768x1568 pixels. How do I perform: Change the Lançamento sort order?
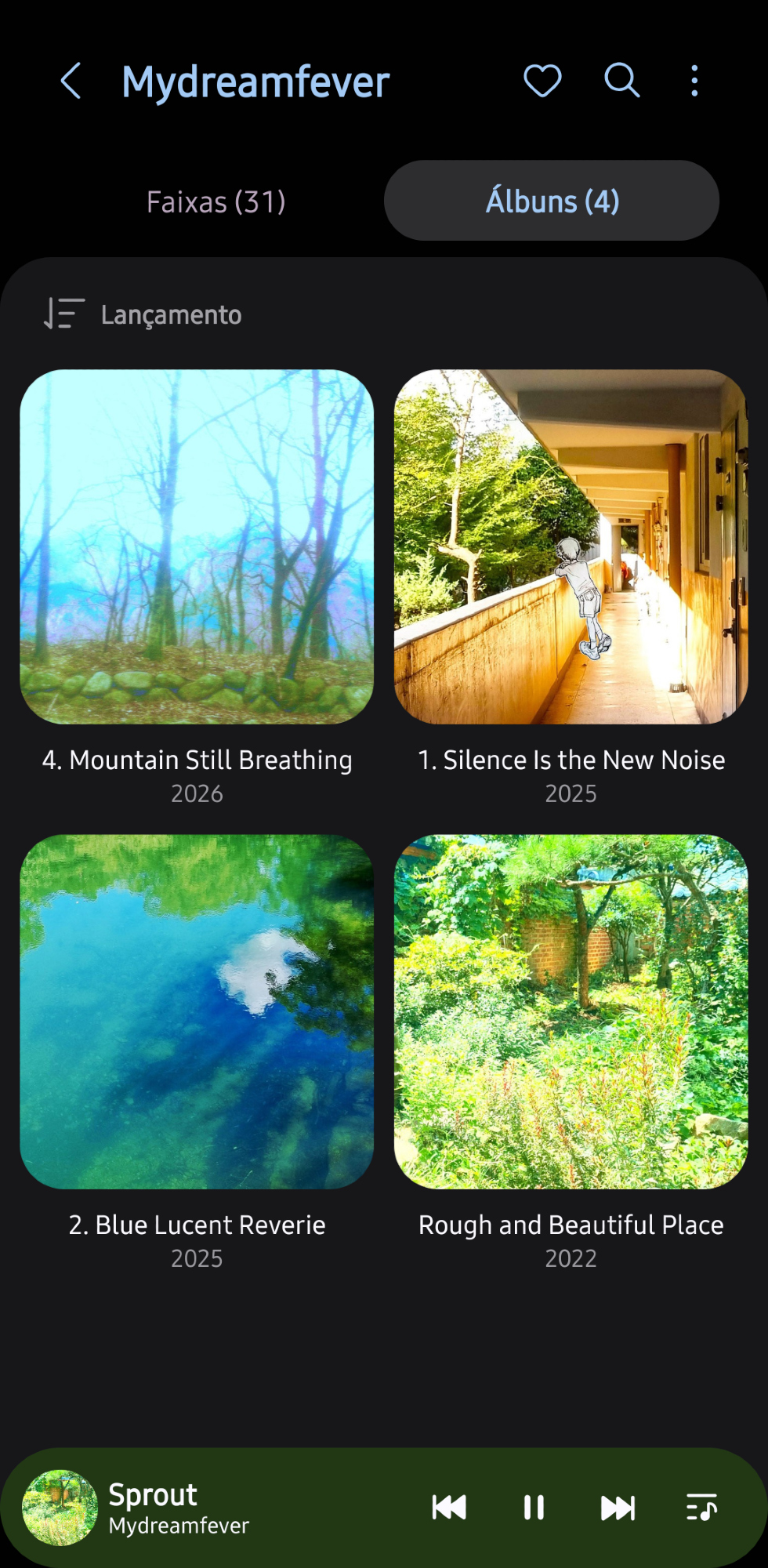pos(143,314)
